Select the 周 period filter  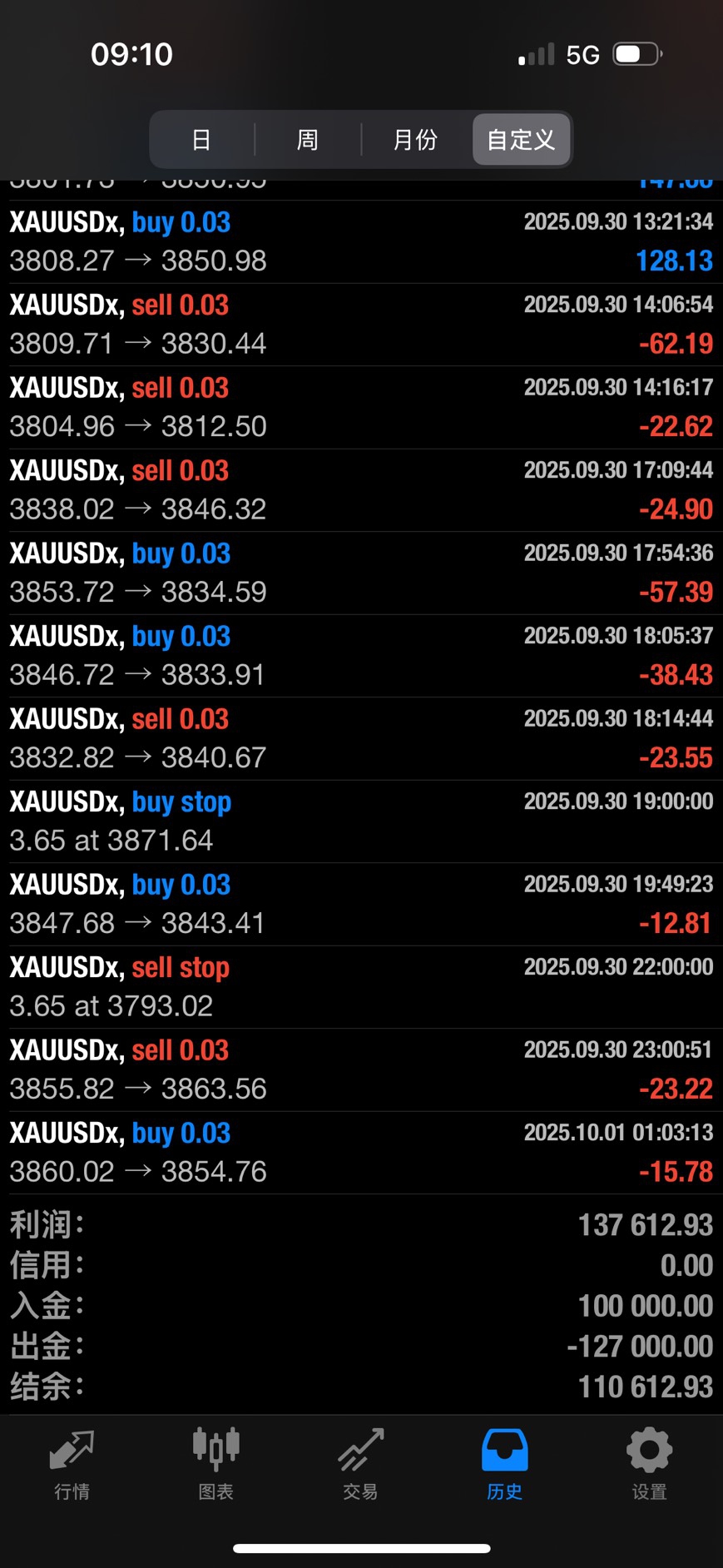[x=308, y=140]
